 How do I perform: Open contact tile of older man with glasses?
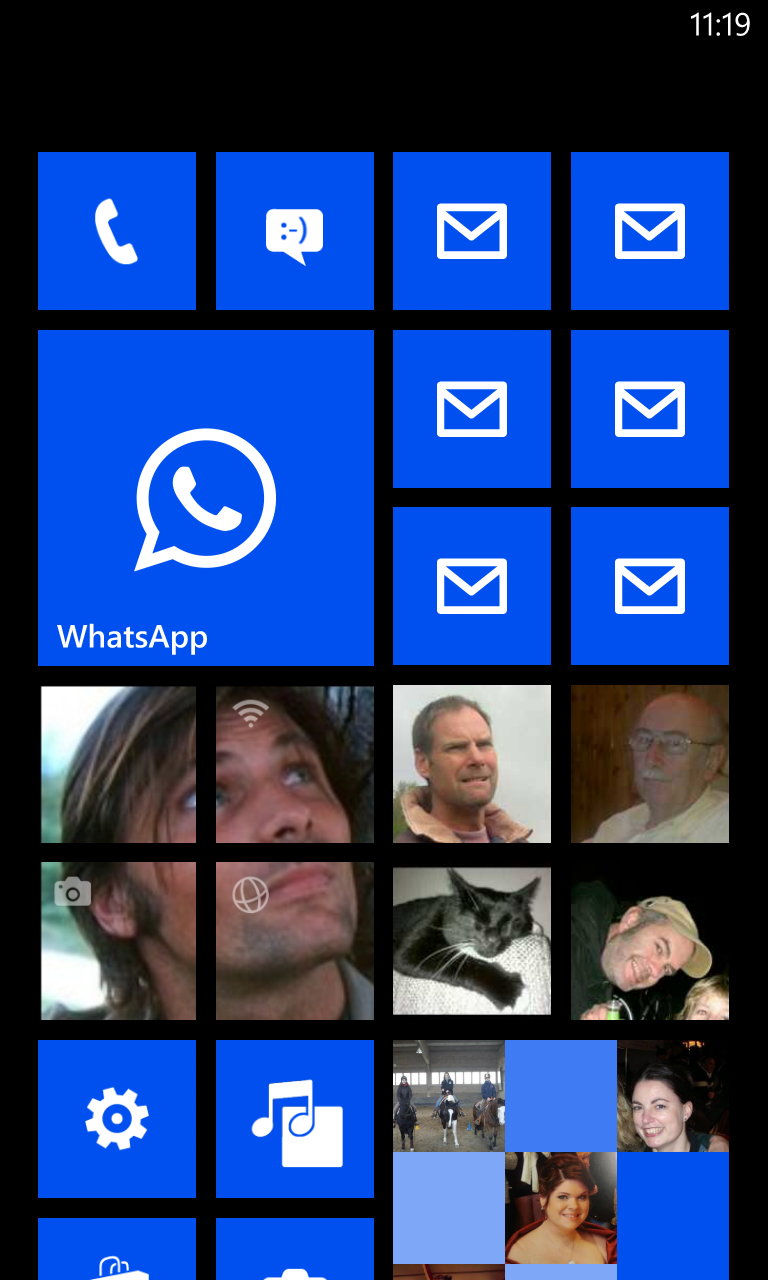(x=650, y=764)
